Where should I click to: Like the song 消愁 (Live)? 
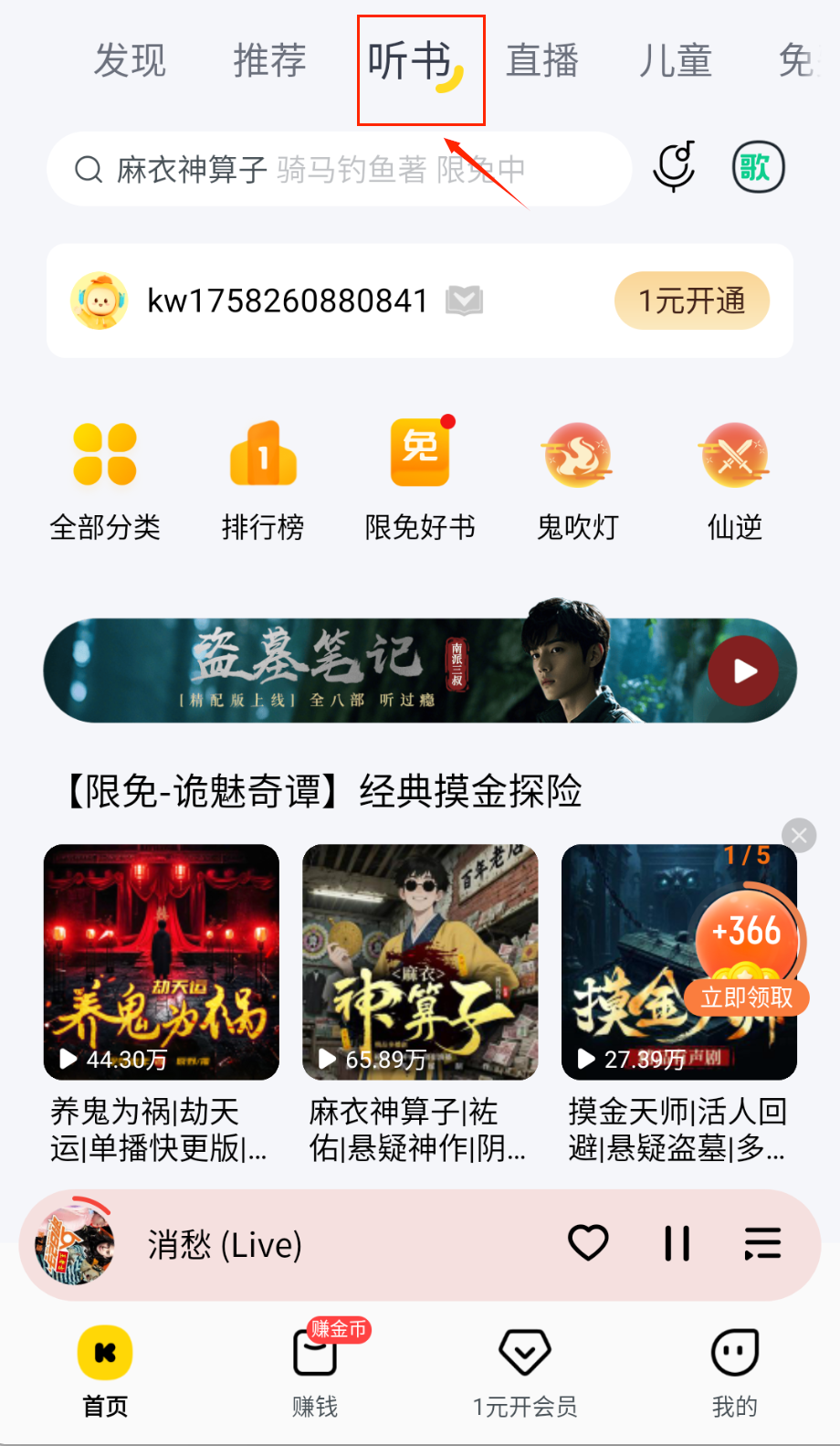click(x=588, y=1243)
